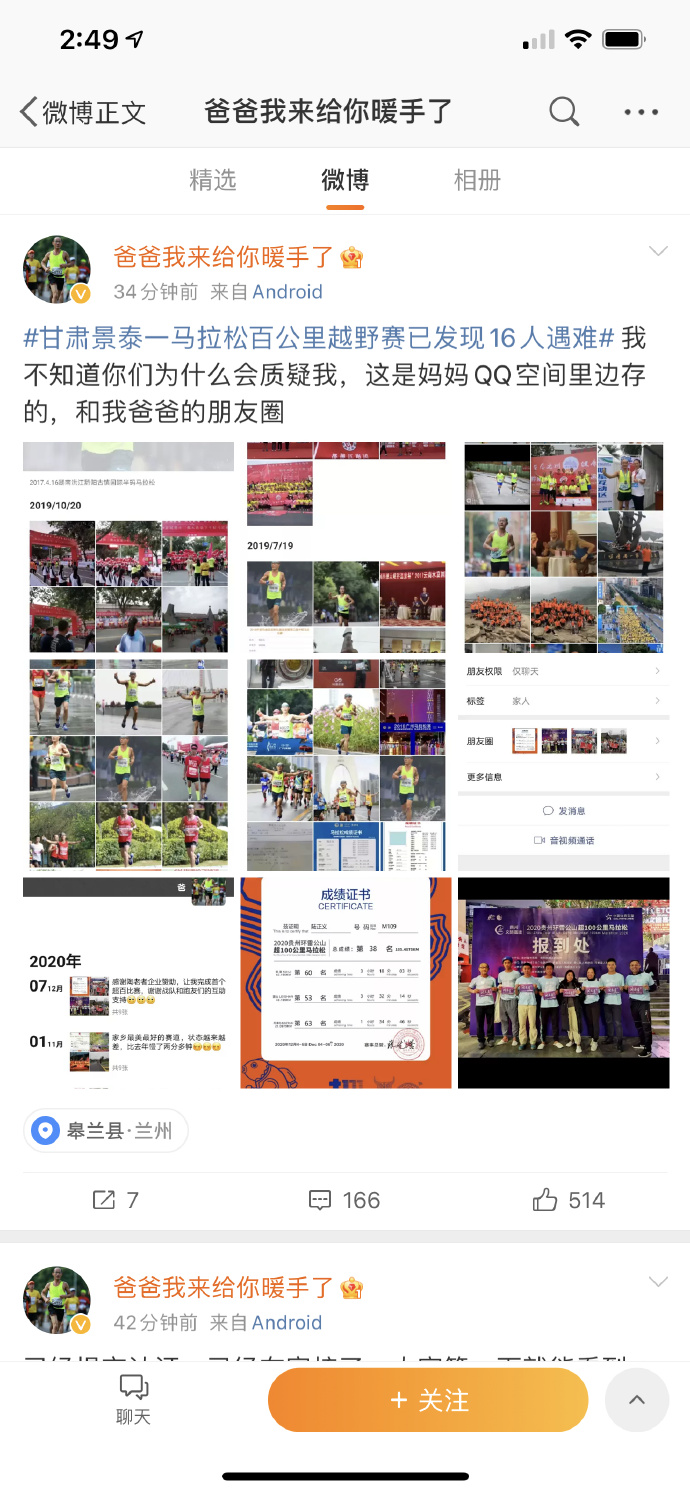Open the first photo dated 2019/10/20

[128, 656]
